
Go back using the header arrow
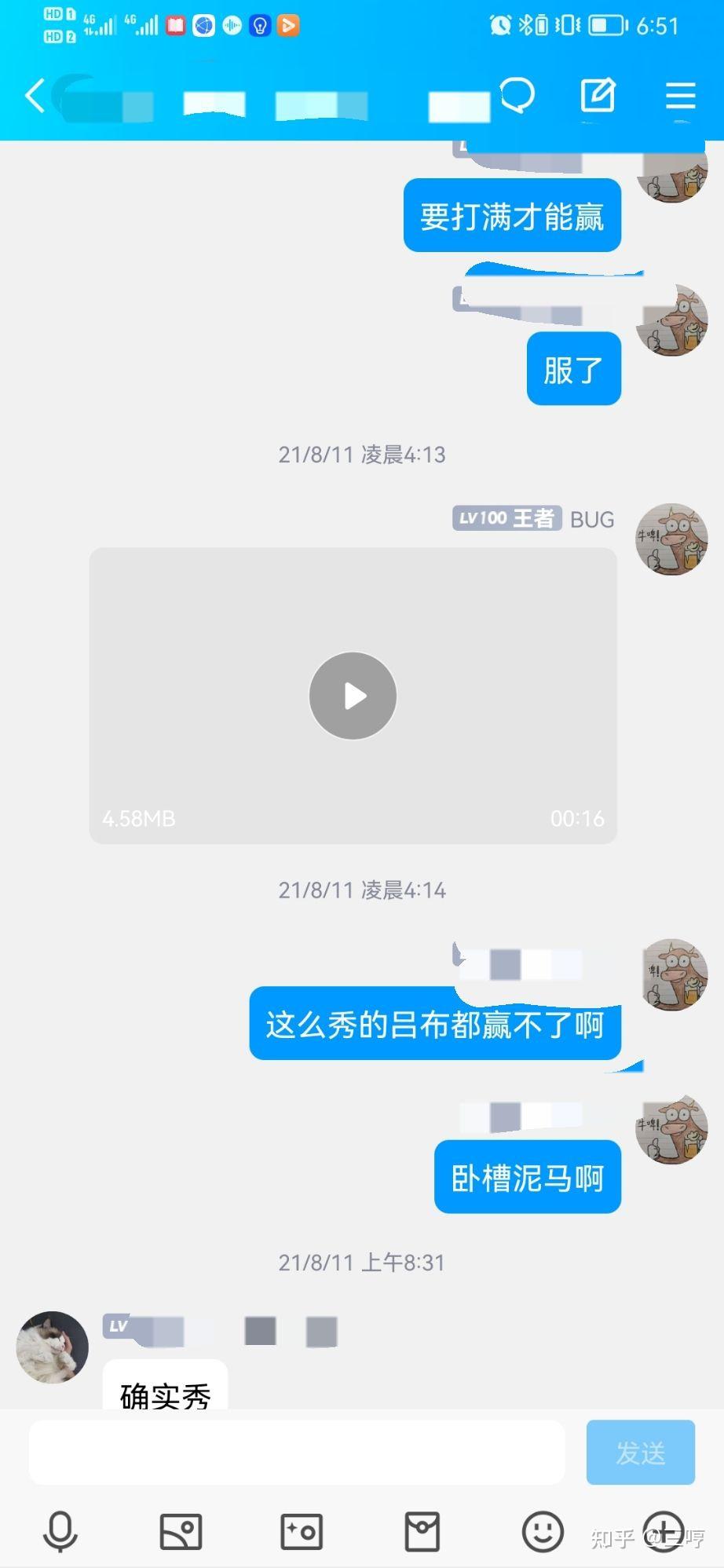click(35, 97)
